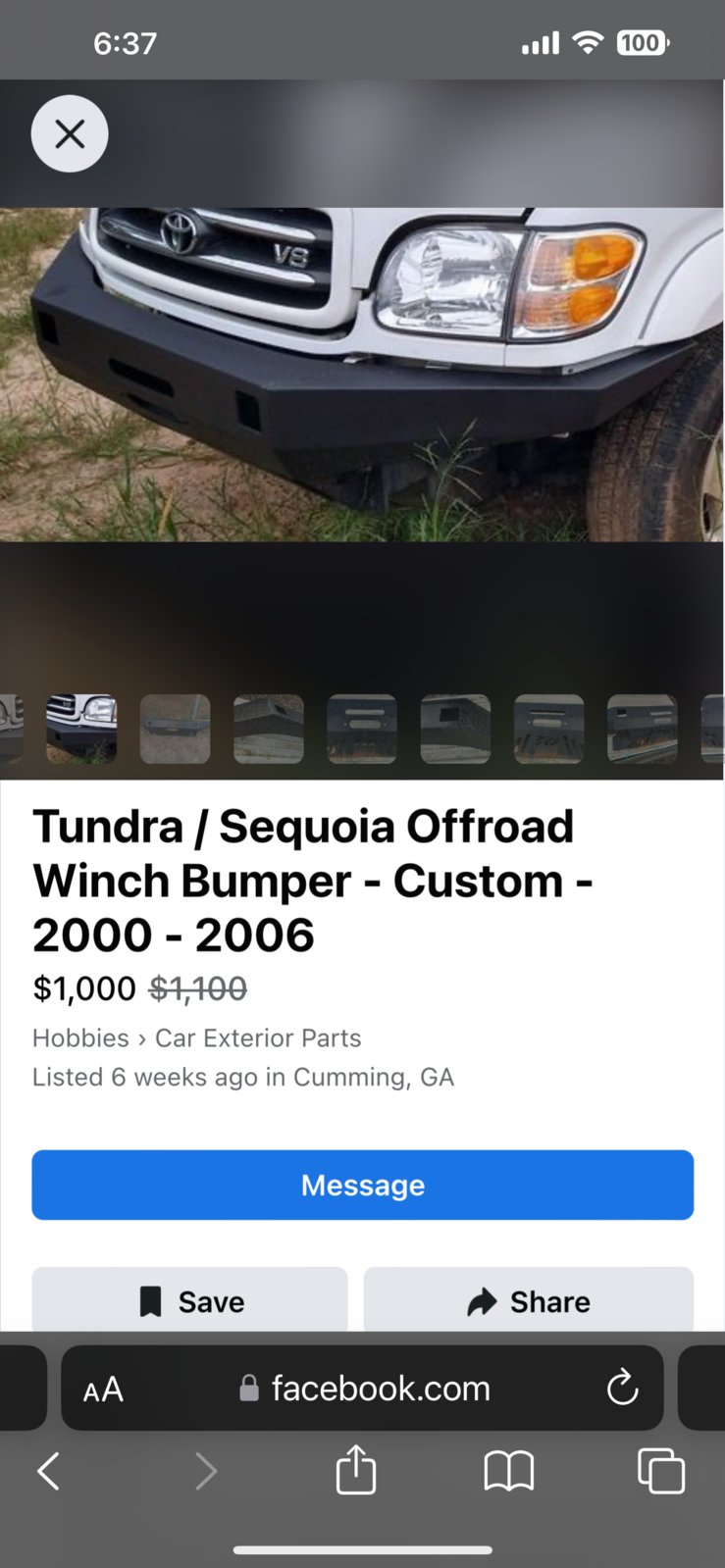Go back to previous page in Safari
Screen dimensions: 725x1568
(48, 1471)
